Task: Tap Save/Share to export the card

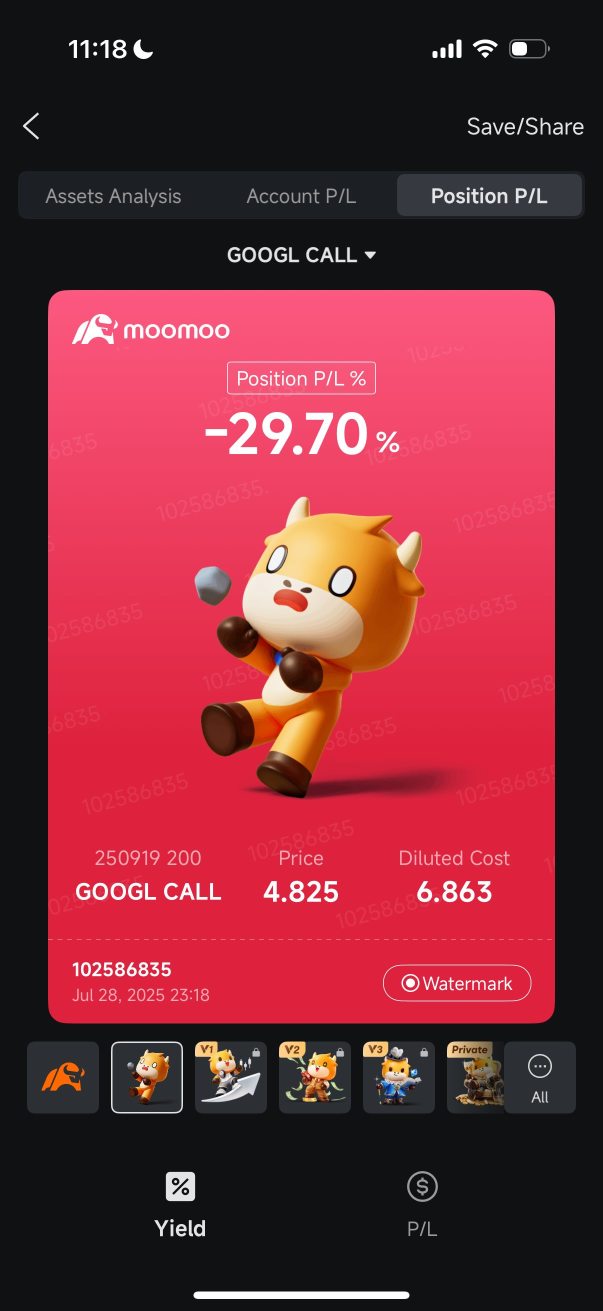Action: [x=525, y=127]
